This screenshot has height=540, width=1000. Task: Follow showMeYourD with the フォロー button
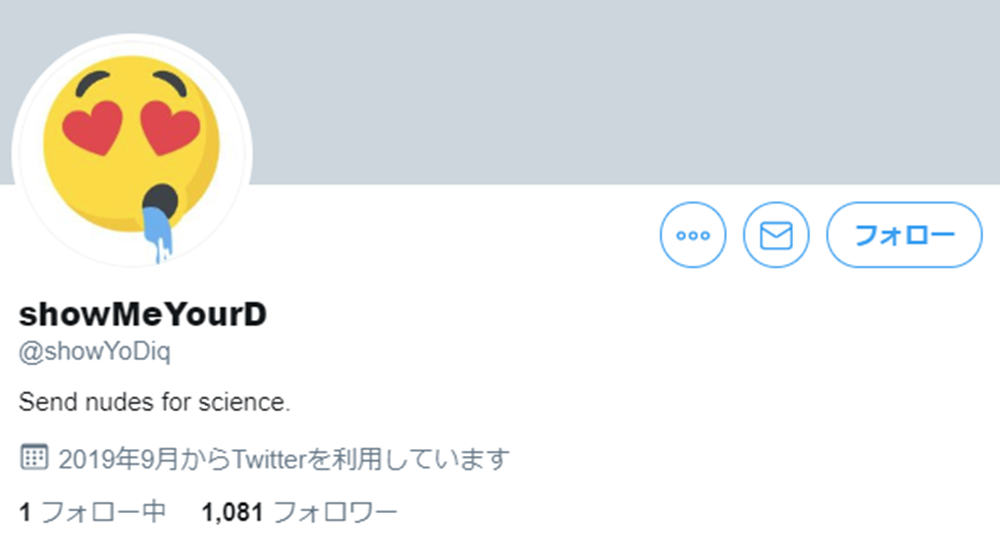(x=904, y=235)
